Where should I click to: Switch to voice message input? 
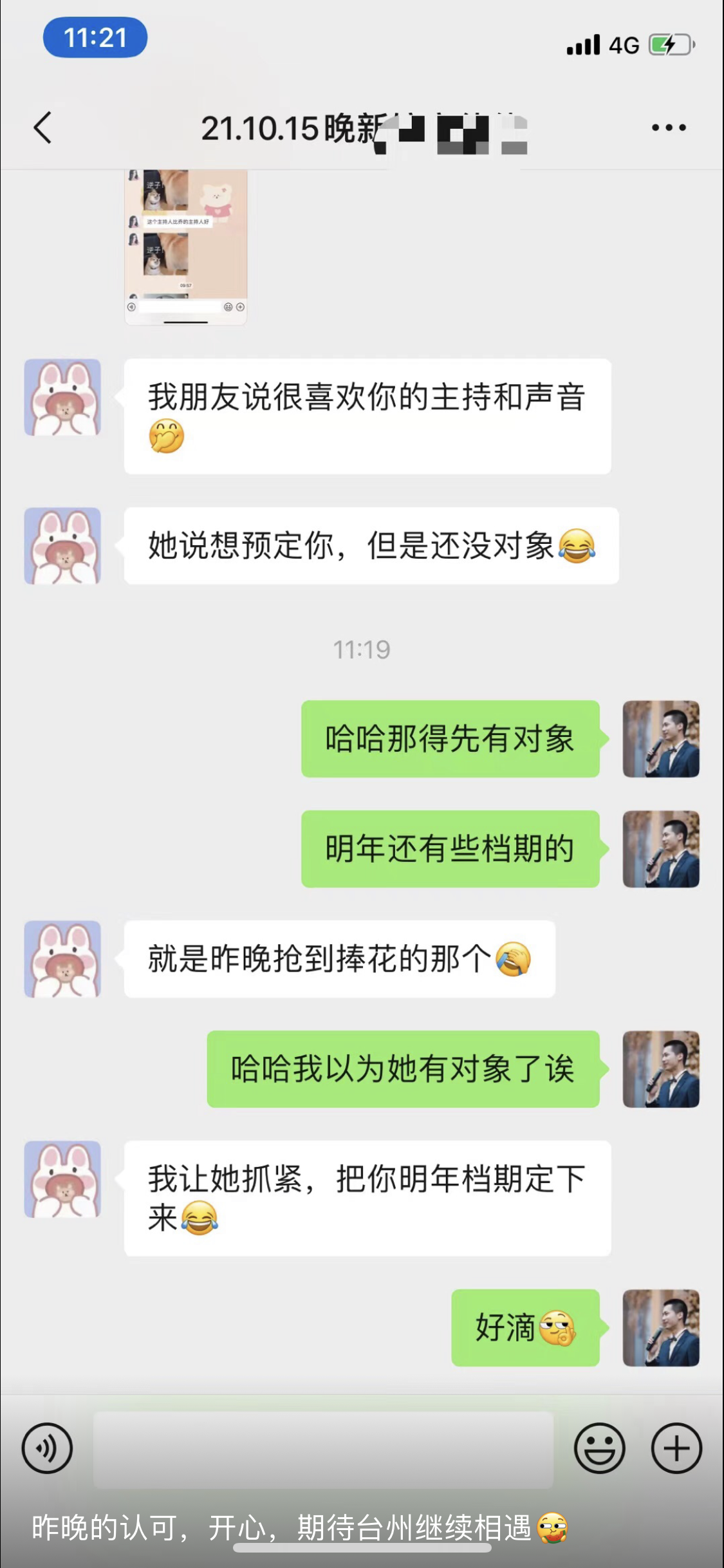click(47, 1448)
